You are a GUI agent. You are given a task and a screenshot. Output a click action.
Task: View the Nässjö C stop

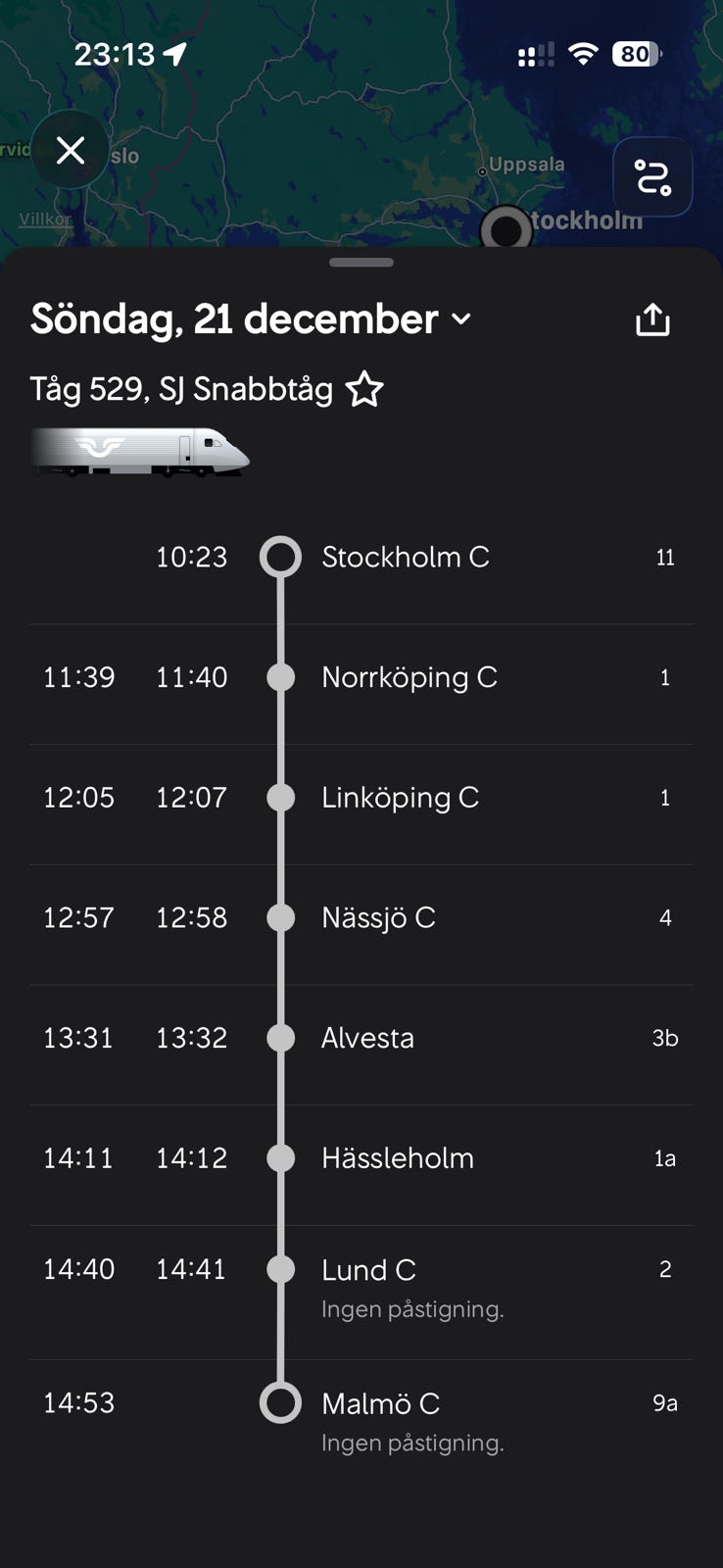[361, 918]
